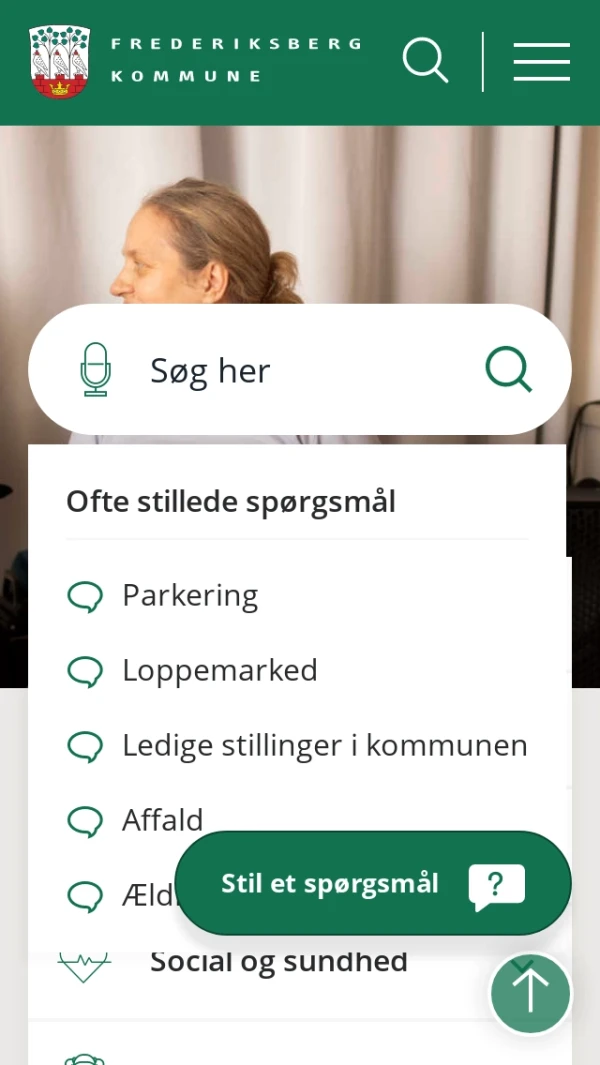Open the Affald question
Screen dimensions: 600x1065
162,820
